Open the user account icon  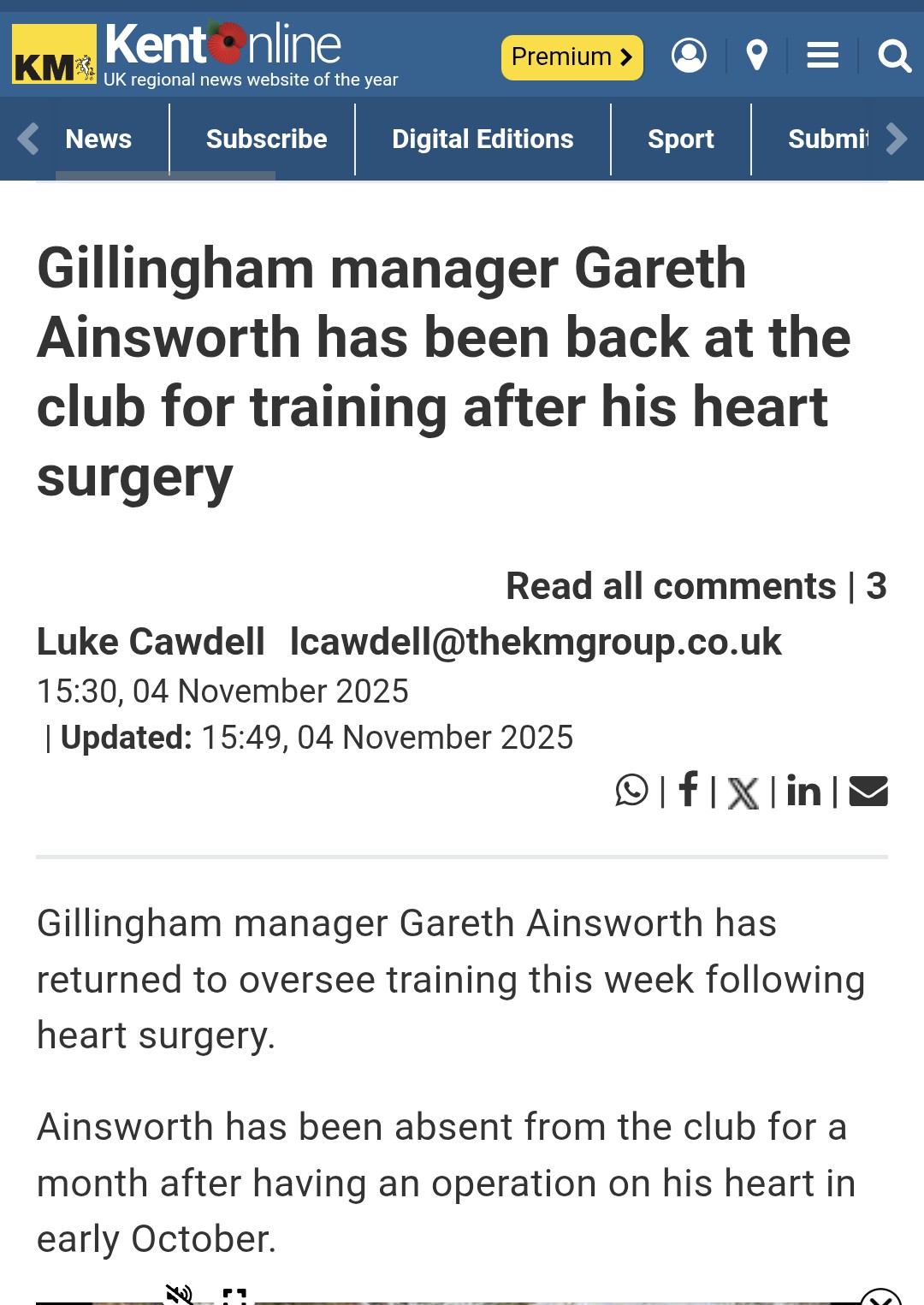point(689,56)
